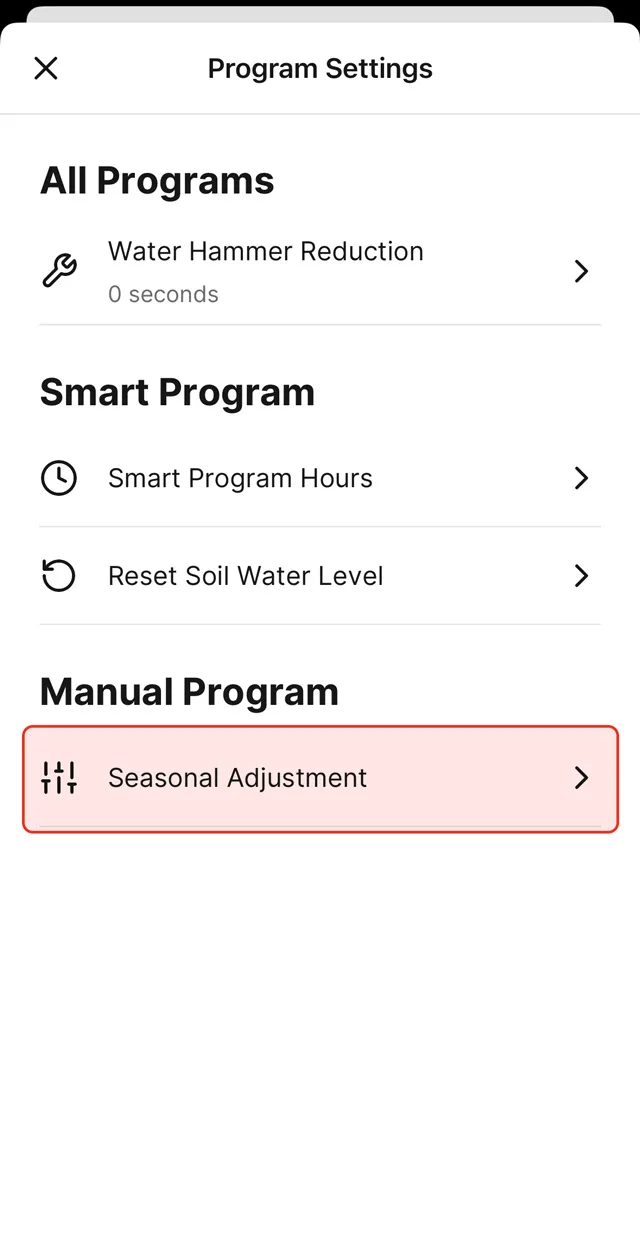Close the Program Settings sheet
The height and width of the screenshot is (1254, 640).
[46, 68]
